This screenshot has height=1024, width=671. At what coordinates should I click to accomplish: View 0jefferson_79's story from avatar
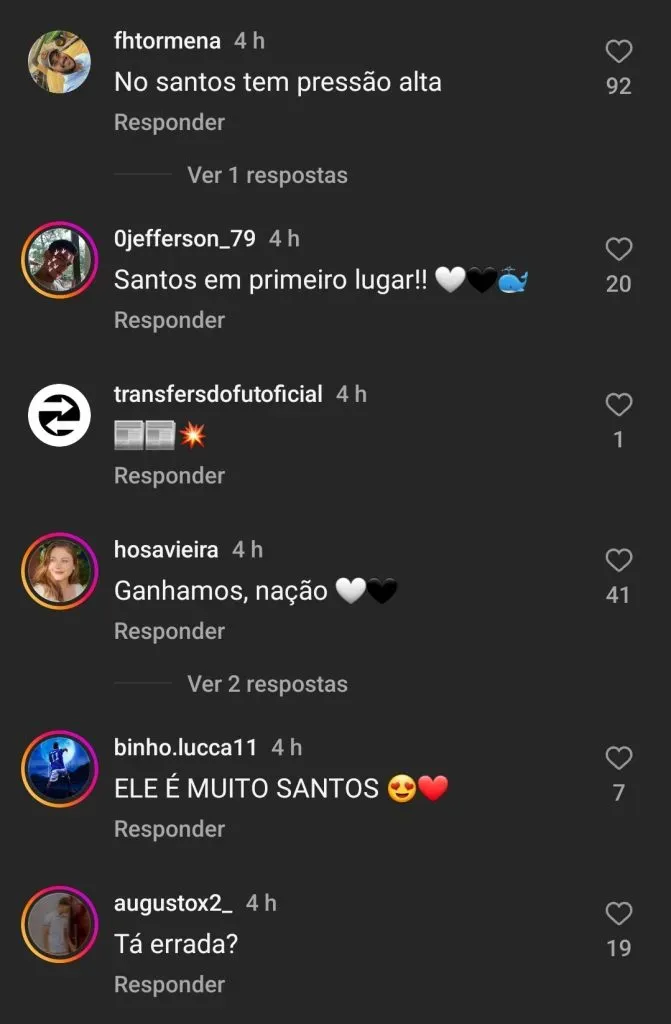(59, 260)
